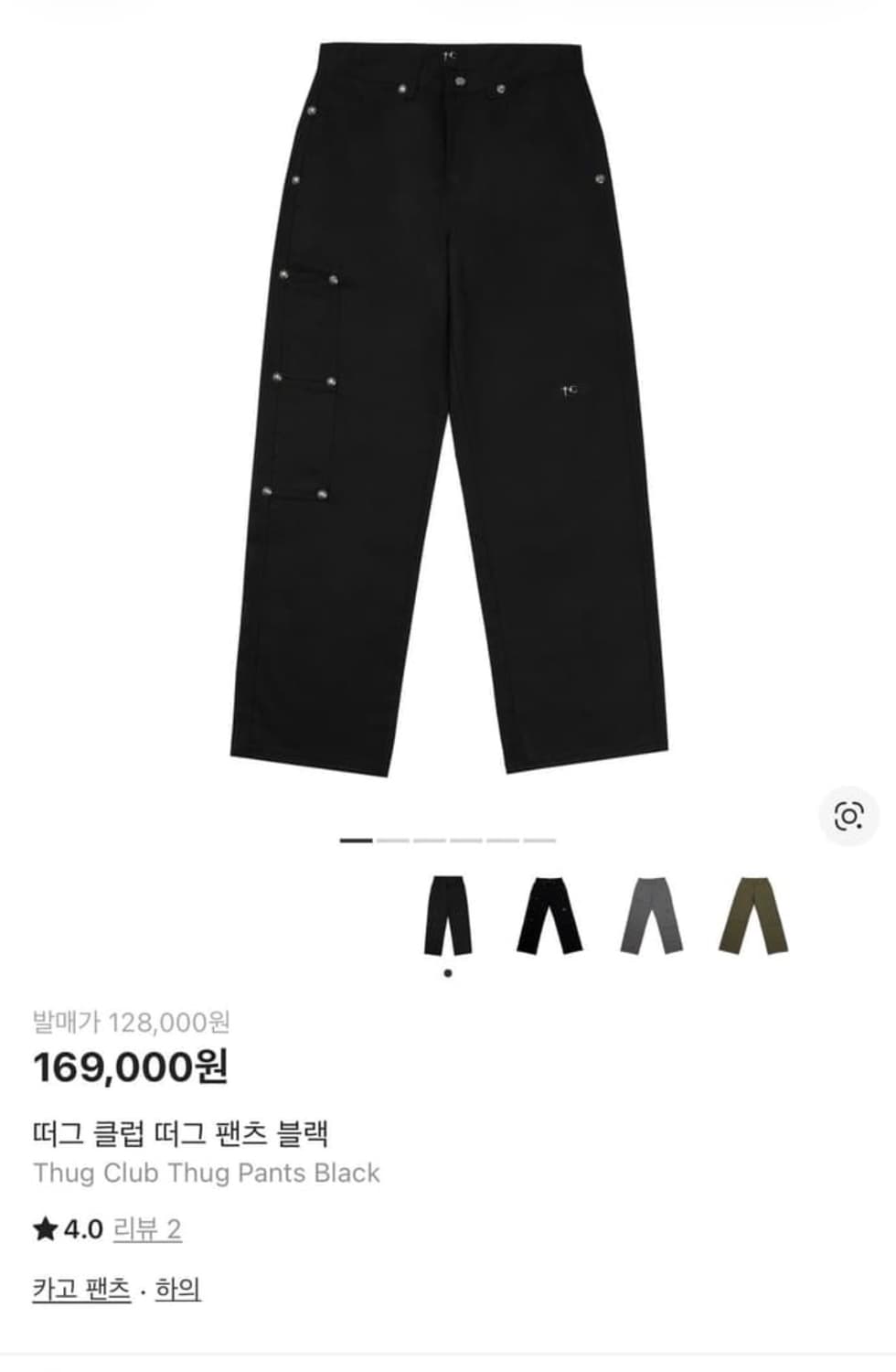This screenshot has height=1372, width=896.
Task: Click the first dark carousel indicator bar
Action: tap(357, 839)
